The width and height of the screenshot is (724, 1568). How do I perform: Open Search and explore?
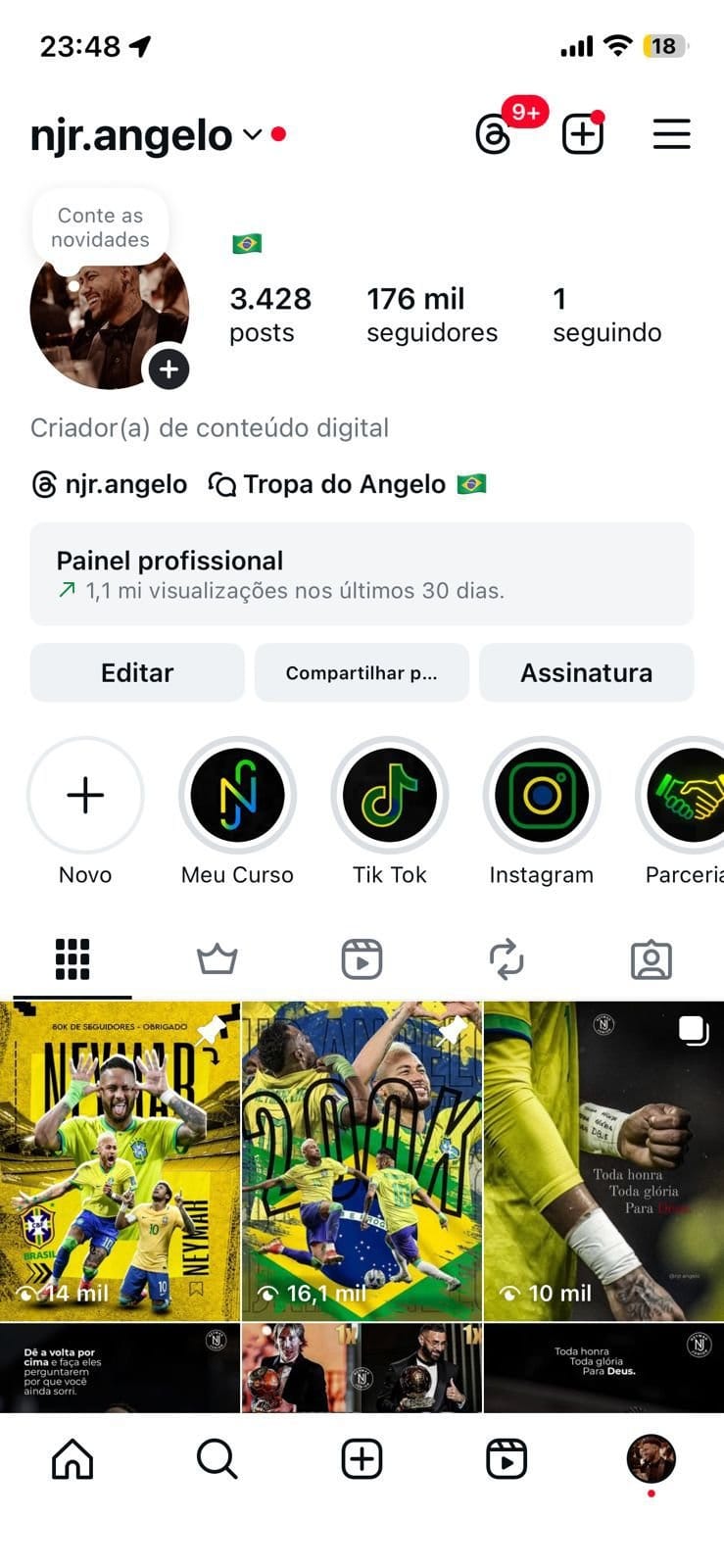tap(217, 1459)
